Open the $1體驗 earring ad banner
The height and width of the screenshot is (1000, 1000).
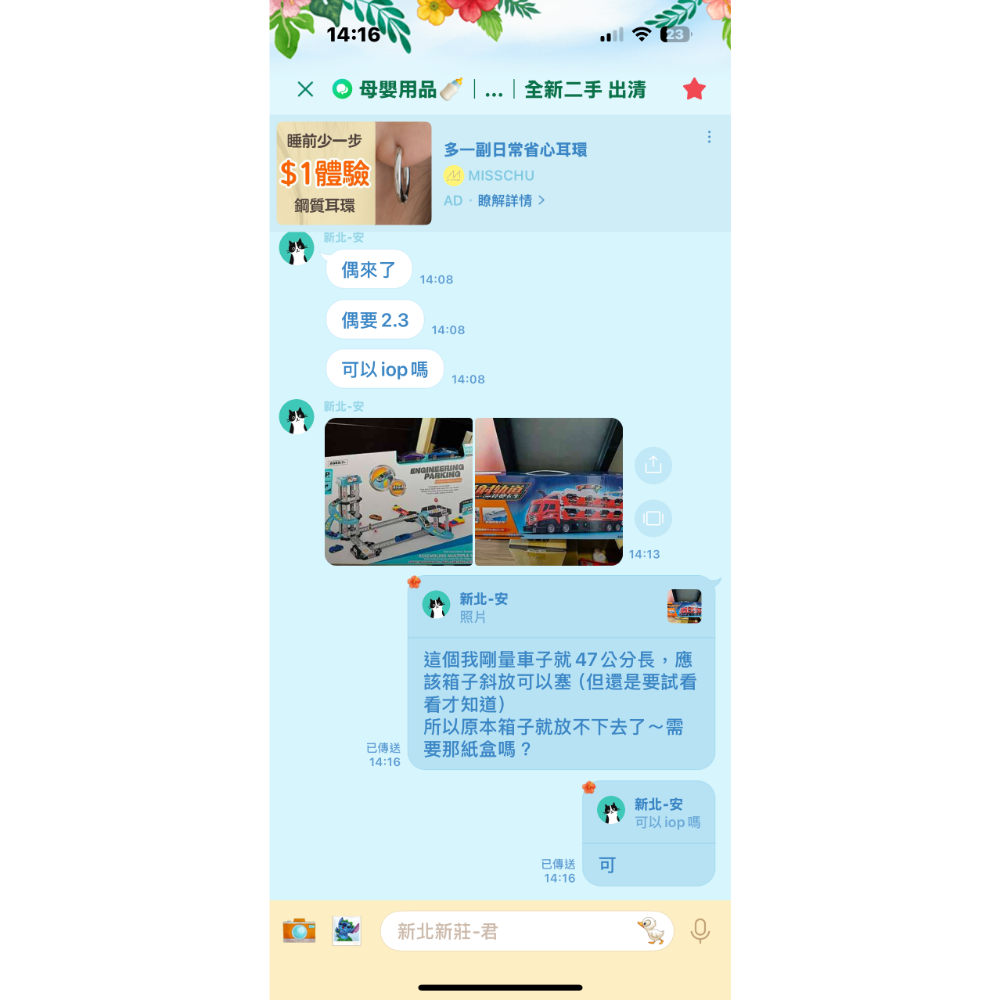[x=354, y=173]
